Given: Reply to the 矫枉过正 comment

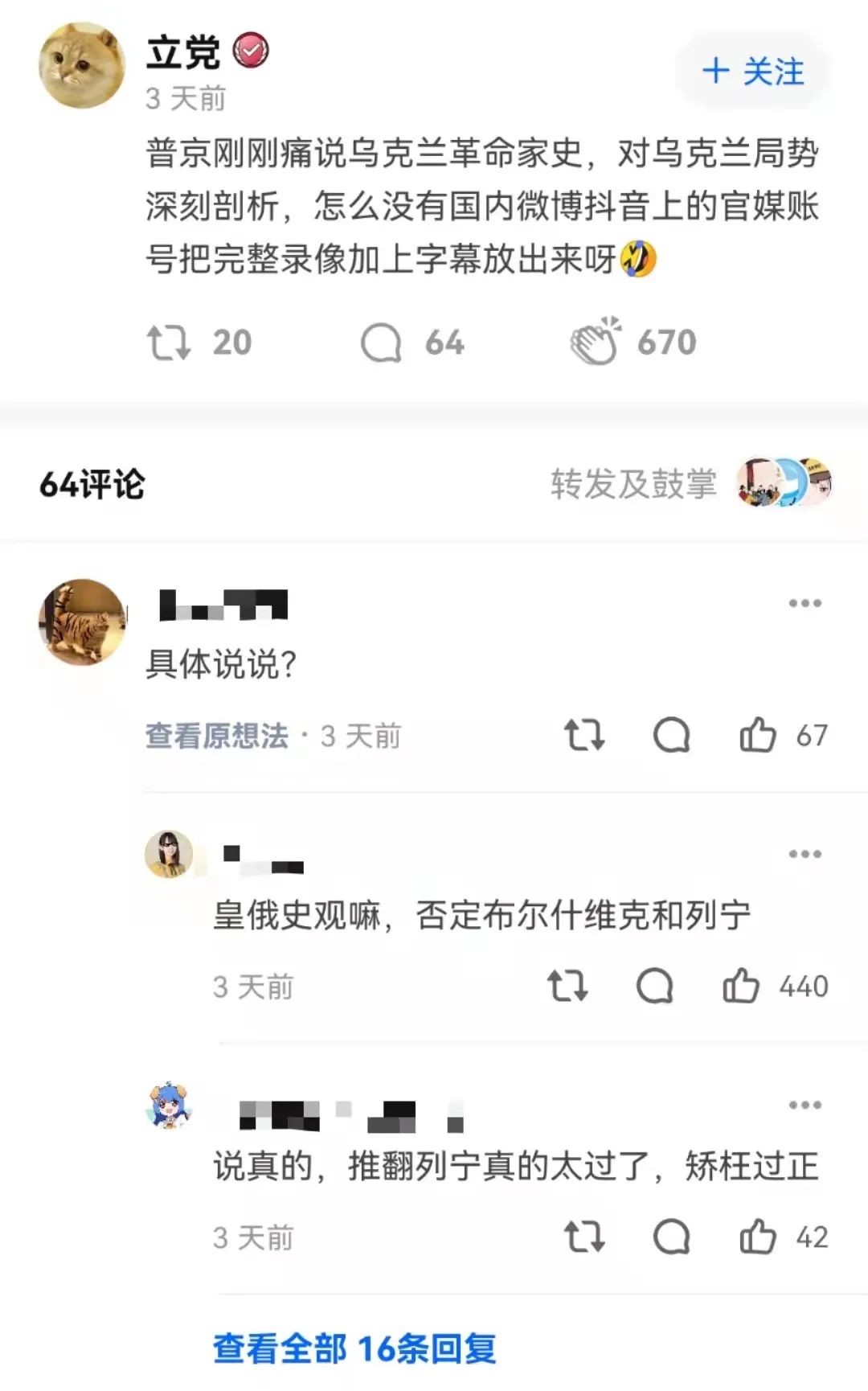Looking at the screenshot, I should 672,1237.
